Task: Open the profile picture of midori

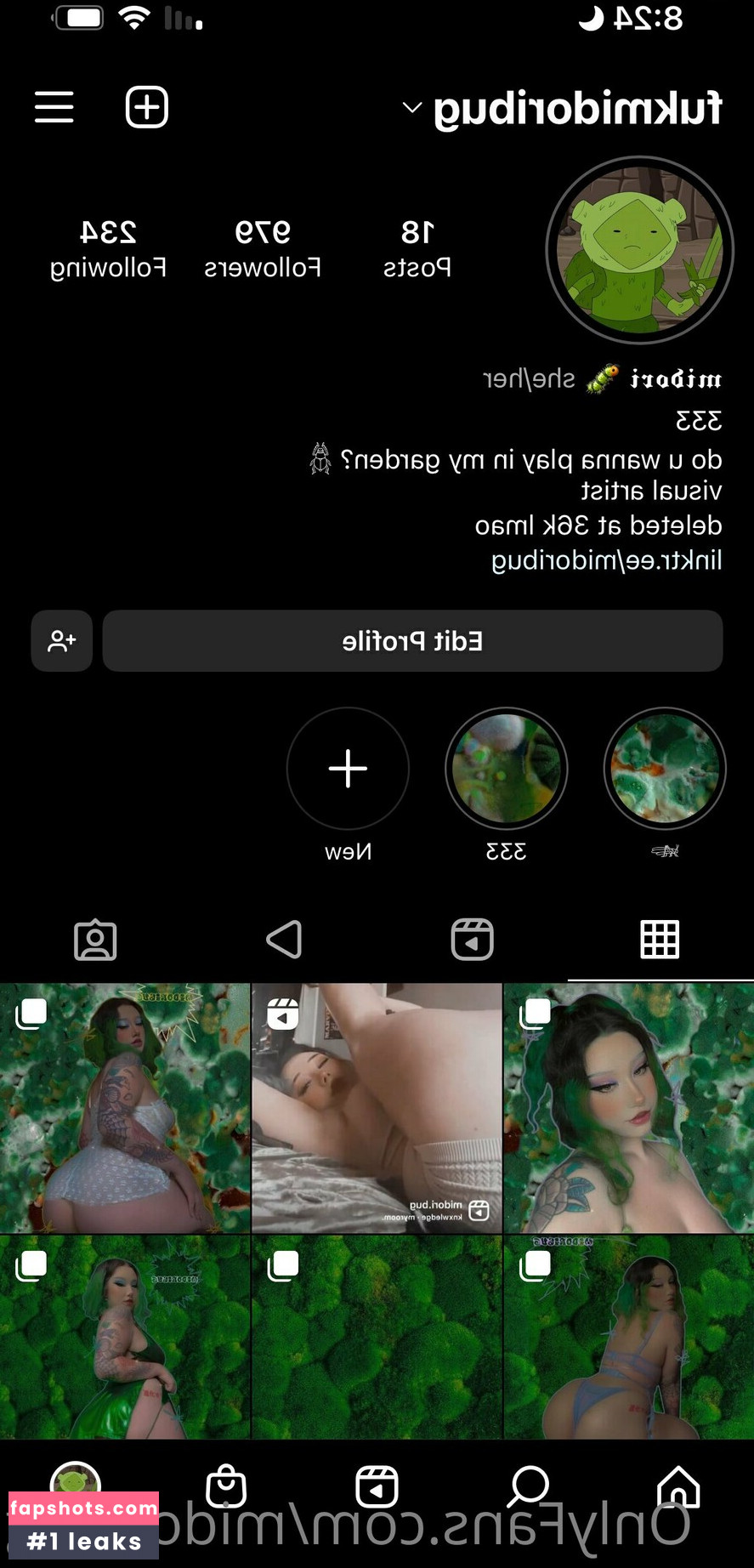Action: click(x=640, y=248)
